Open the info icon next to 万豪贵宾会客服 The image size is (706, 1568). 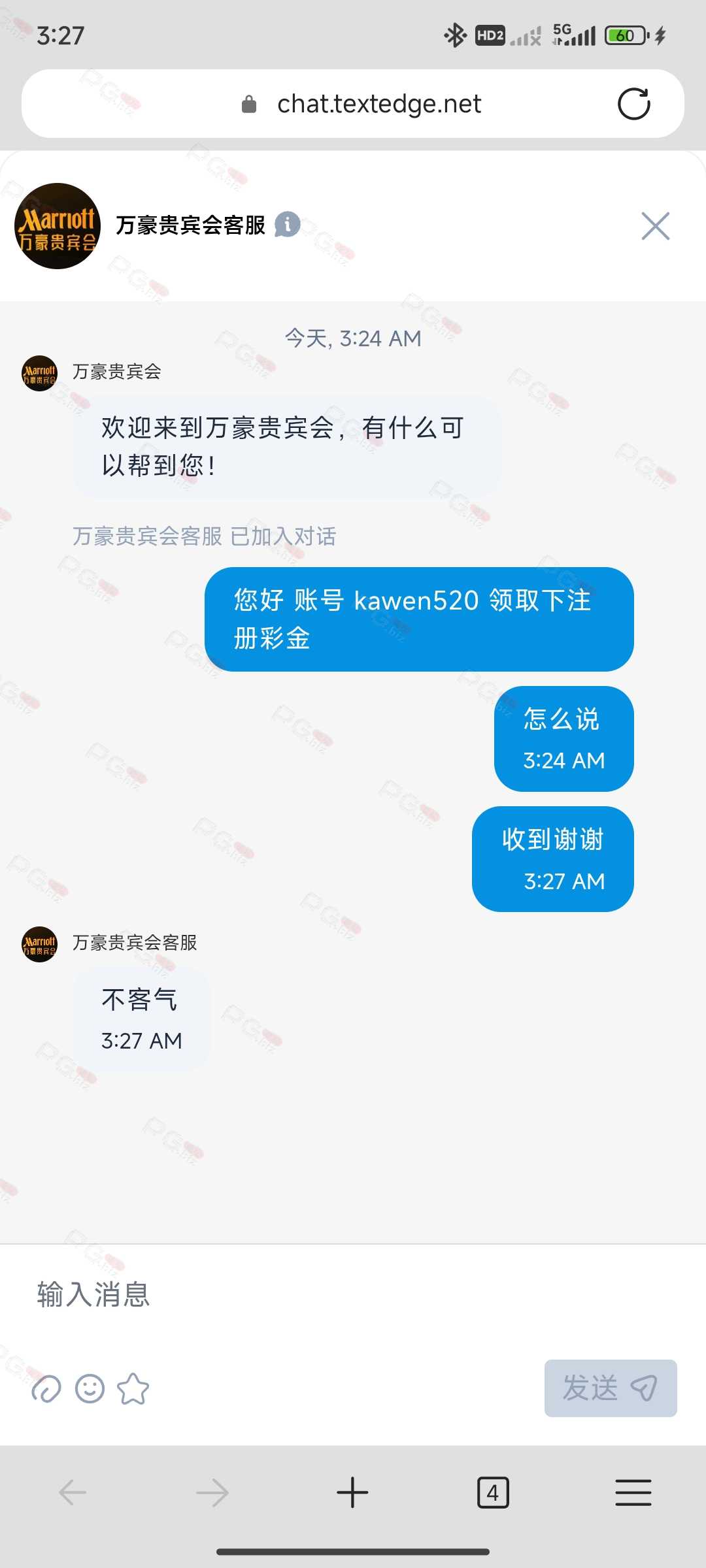point(287,225)
